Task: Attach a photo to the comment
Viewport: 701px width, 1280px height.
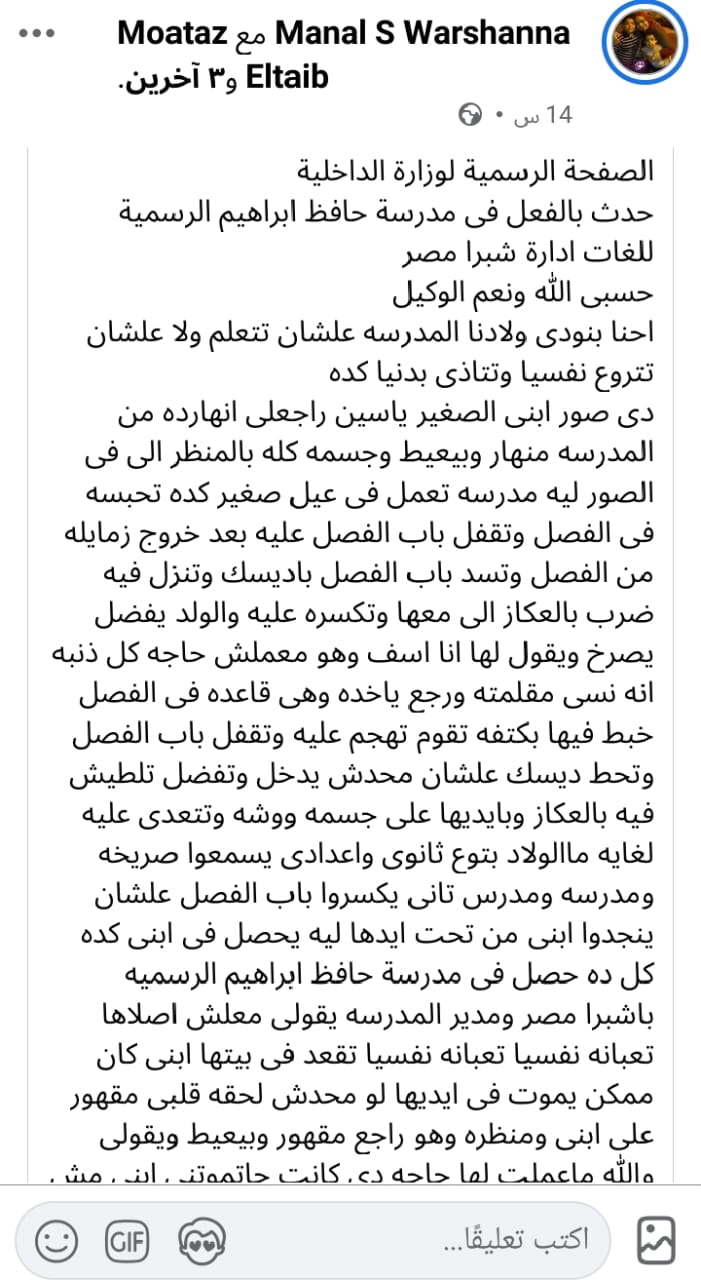Action: (x=657, y=1241)
